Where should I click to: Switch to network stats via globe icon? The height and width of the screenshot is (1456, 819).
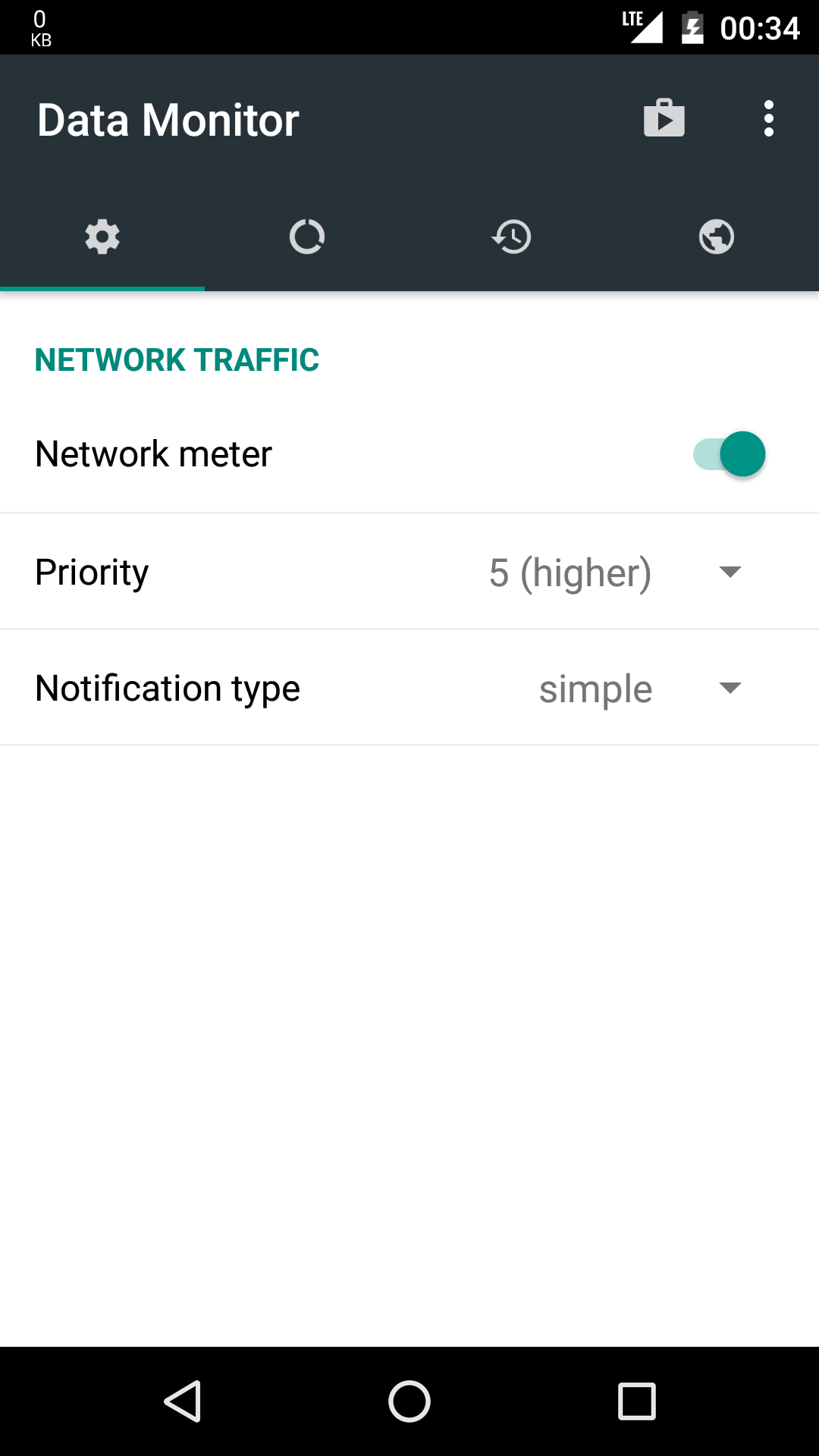point(717,237)
